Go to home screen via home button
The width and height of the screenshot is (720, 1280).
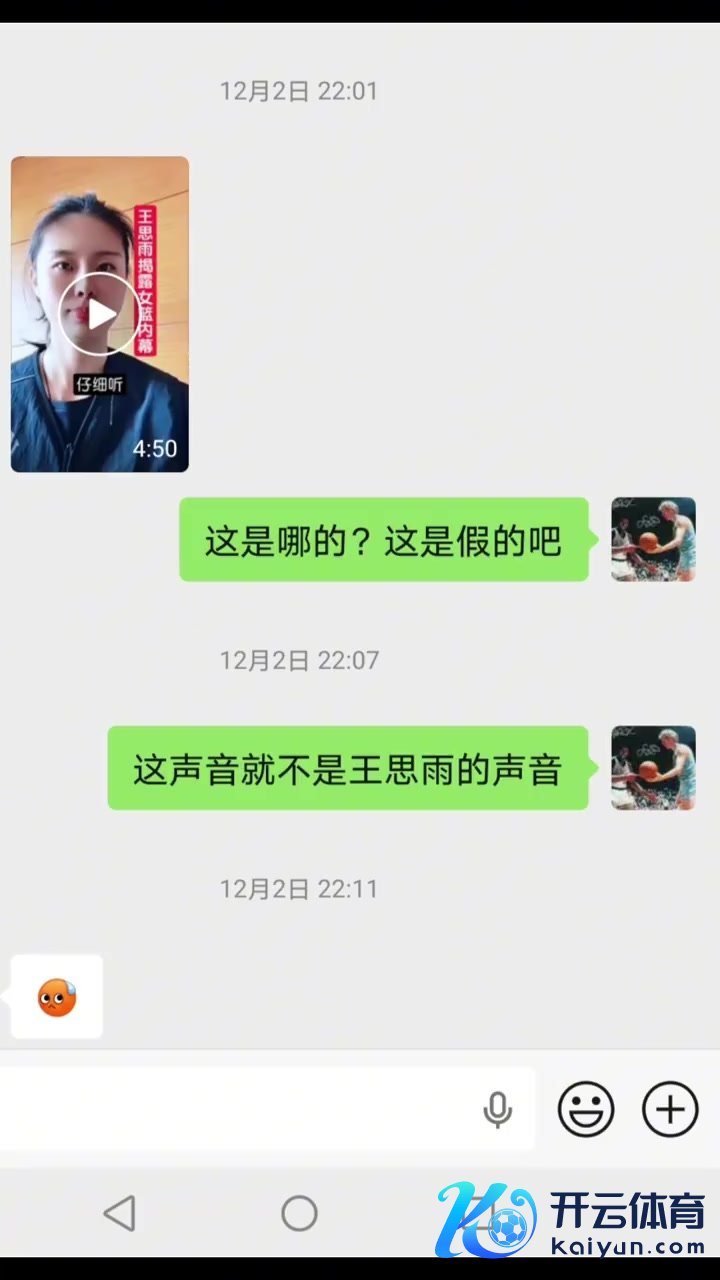tap(299, 1214)
